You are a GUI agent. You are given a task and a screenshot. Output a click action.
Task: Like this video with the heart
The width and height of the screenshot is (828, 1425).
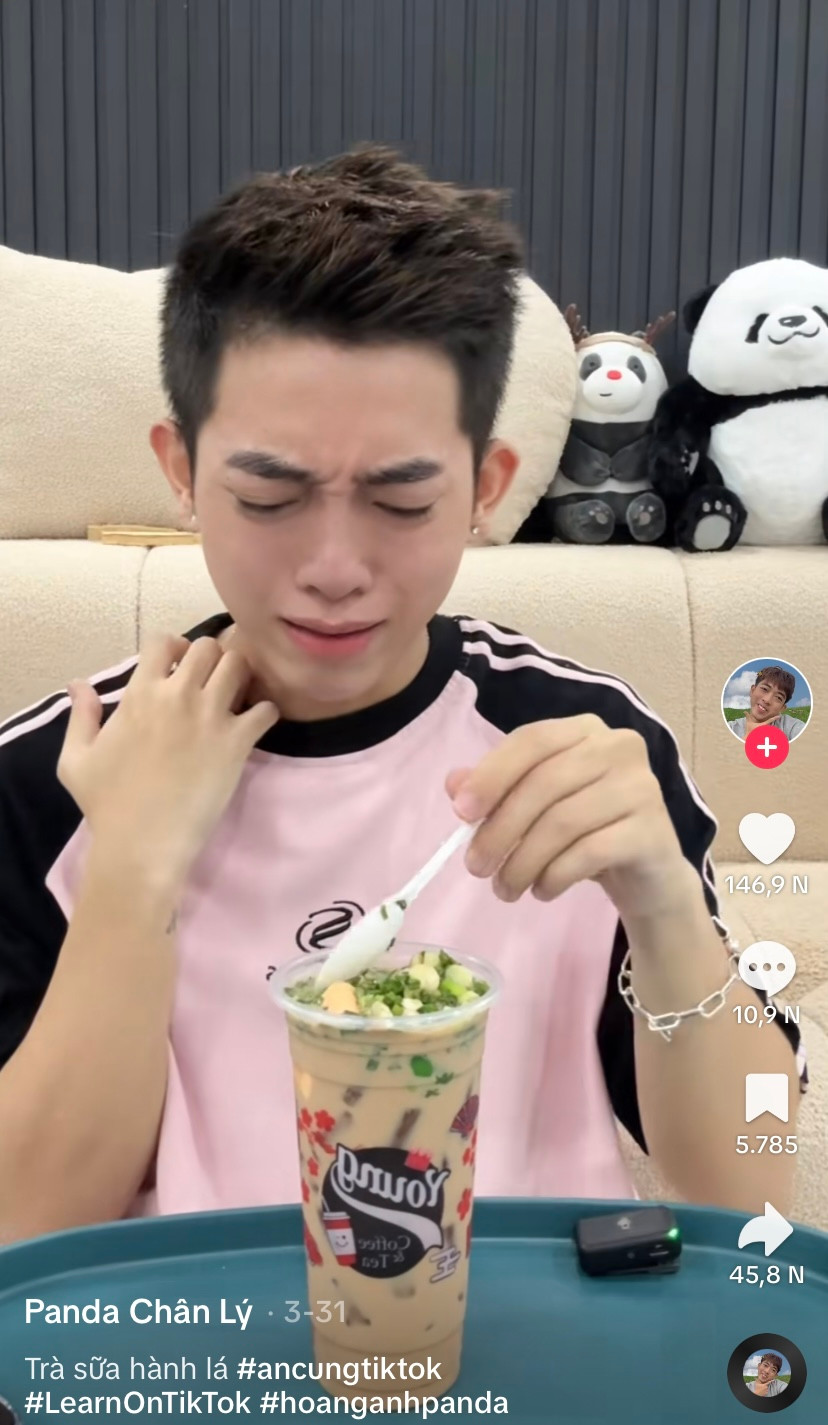766,838
